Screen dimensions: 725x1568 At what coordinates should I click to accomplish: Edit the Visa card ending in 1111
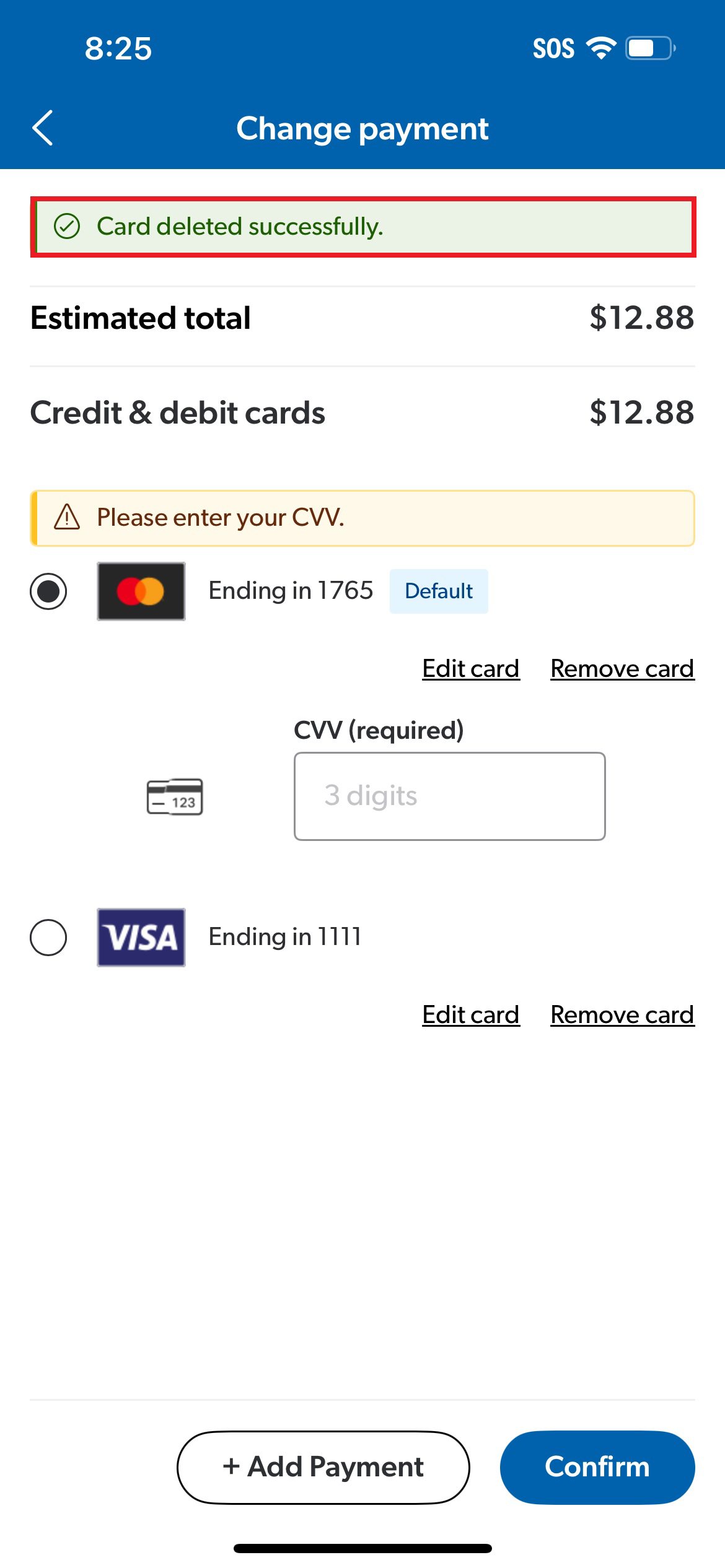471,1014
